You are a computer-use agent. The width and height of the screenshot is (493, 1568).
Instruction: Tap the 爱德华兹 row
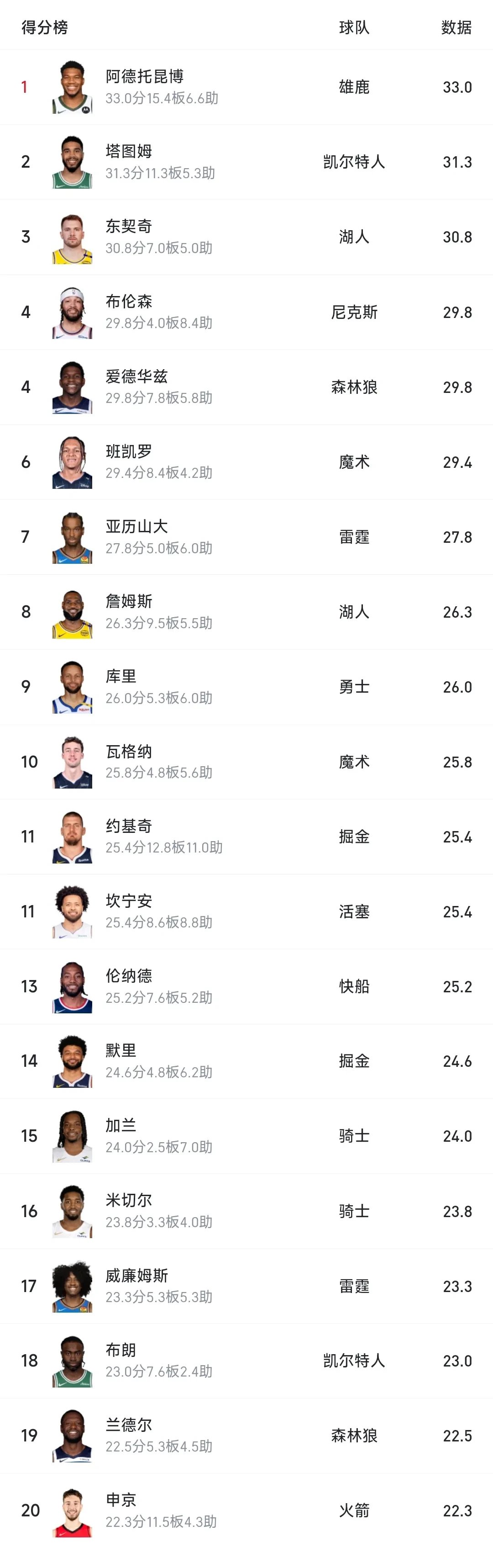point(137,376)
